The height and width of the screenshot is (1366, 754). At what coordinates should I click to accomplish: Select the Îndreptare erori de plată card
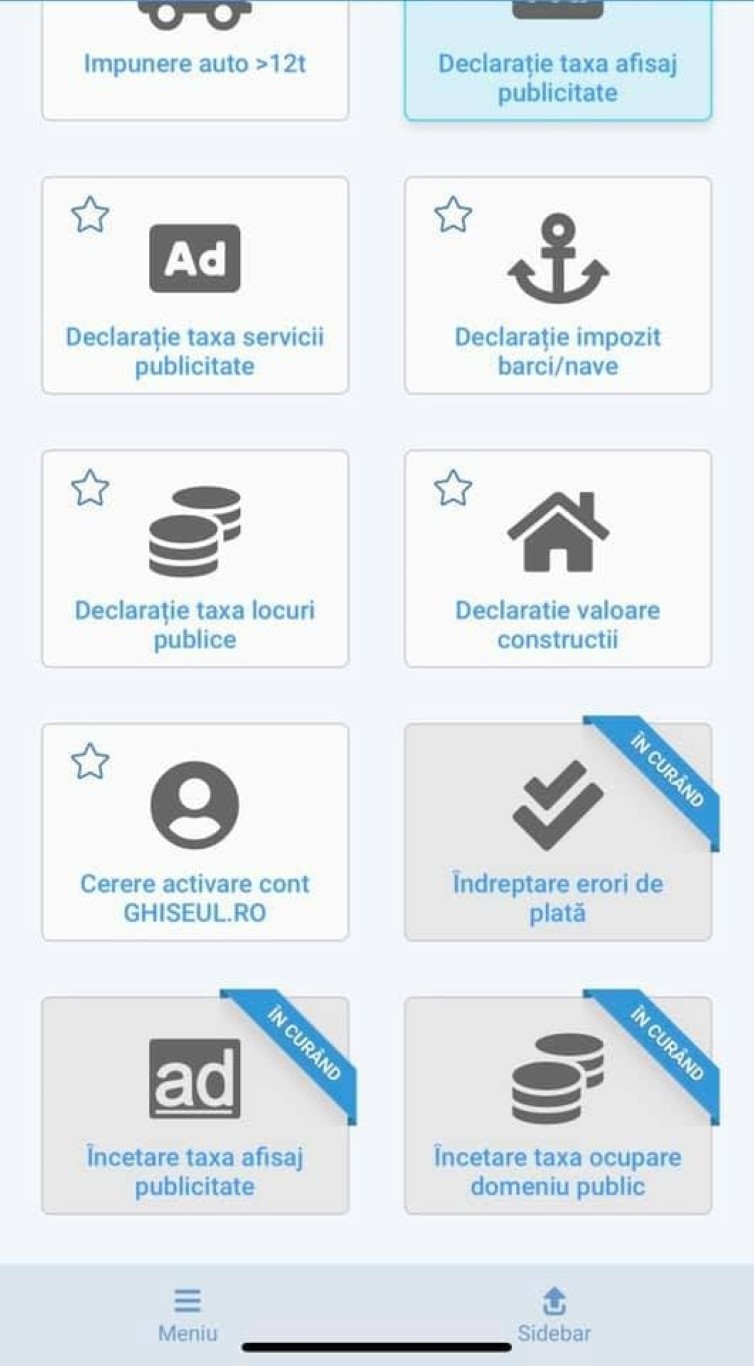coord(558,832)
